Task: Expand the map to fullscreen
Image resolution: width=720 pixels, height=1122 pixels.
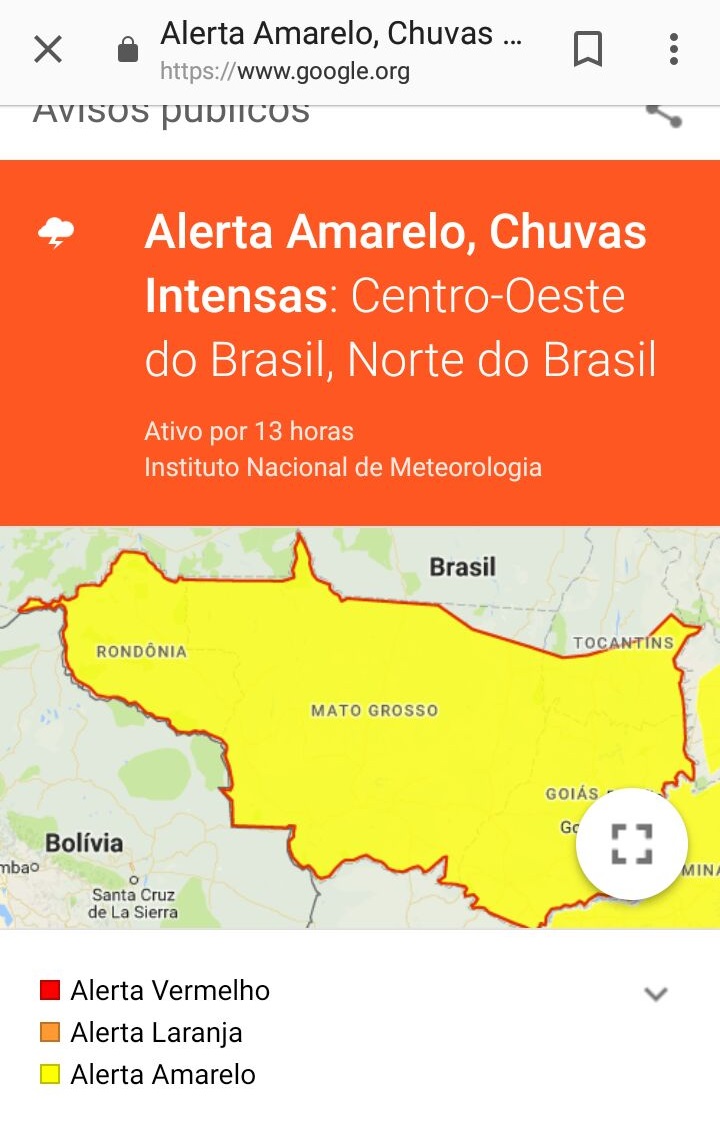Action: [631, 844]
